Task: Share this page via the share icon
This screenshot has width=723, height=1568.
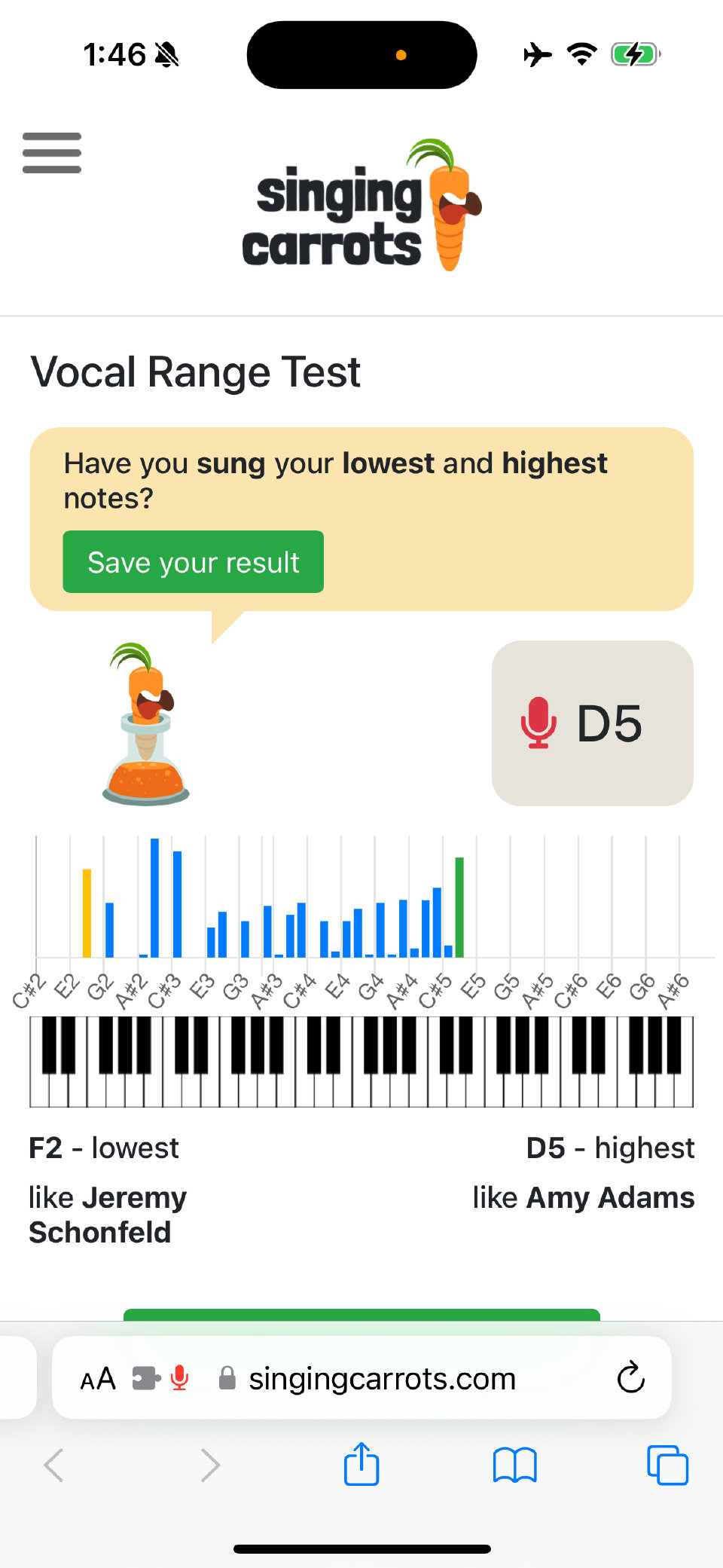Action: 361,1465
